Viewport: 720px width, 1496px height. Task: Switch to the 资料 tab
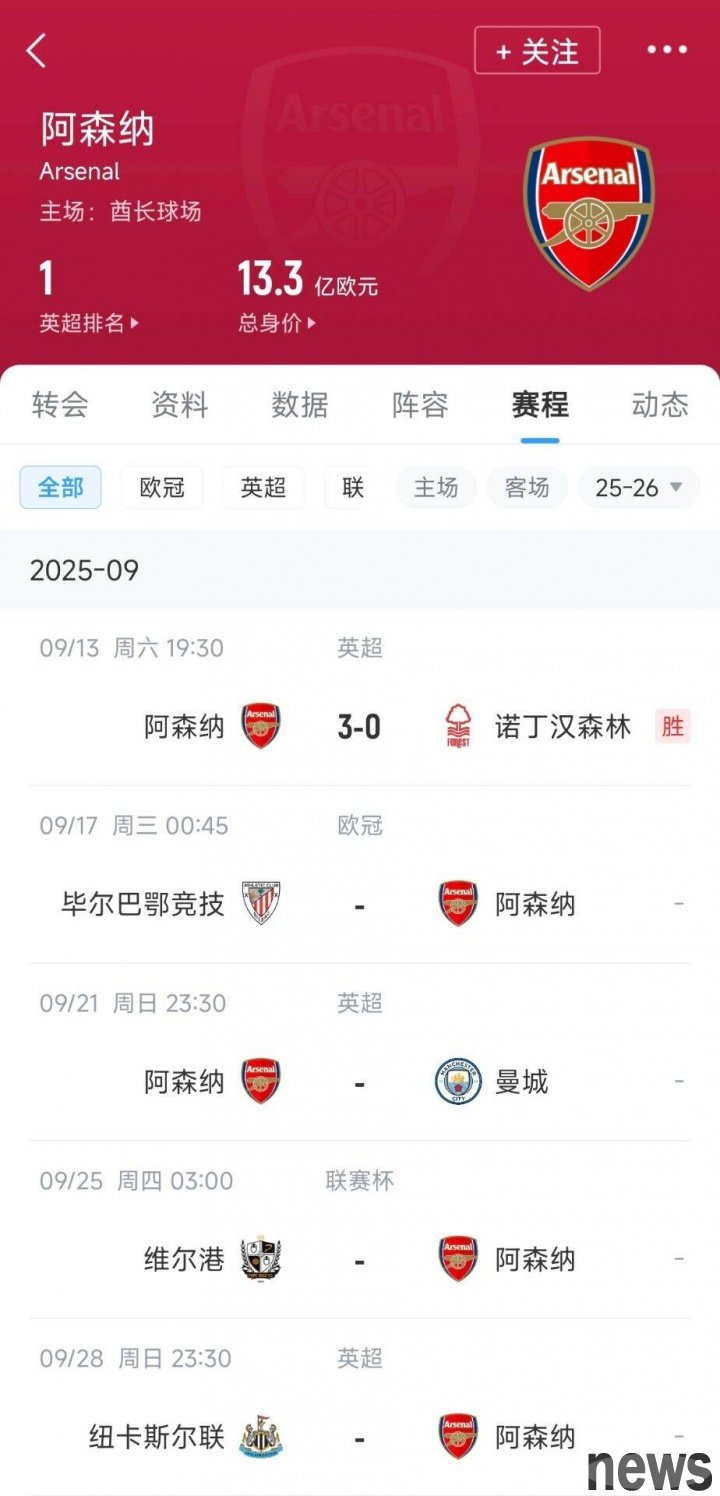[180, 405]
